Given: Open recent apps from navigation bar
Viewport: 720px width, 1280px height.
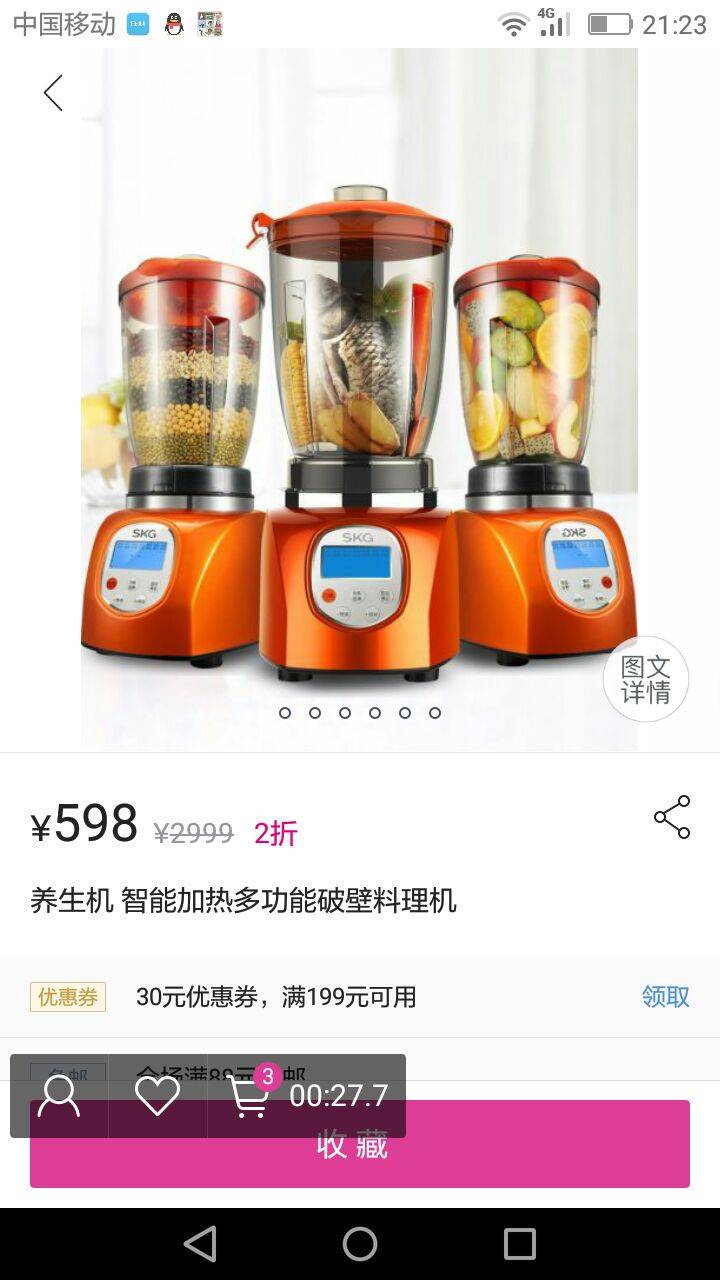Looking at the screenshot, I should tap(519, 1244).
